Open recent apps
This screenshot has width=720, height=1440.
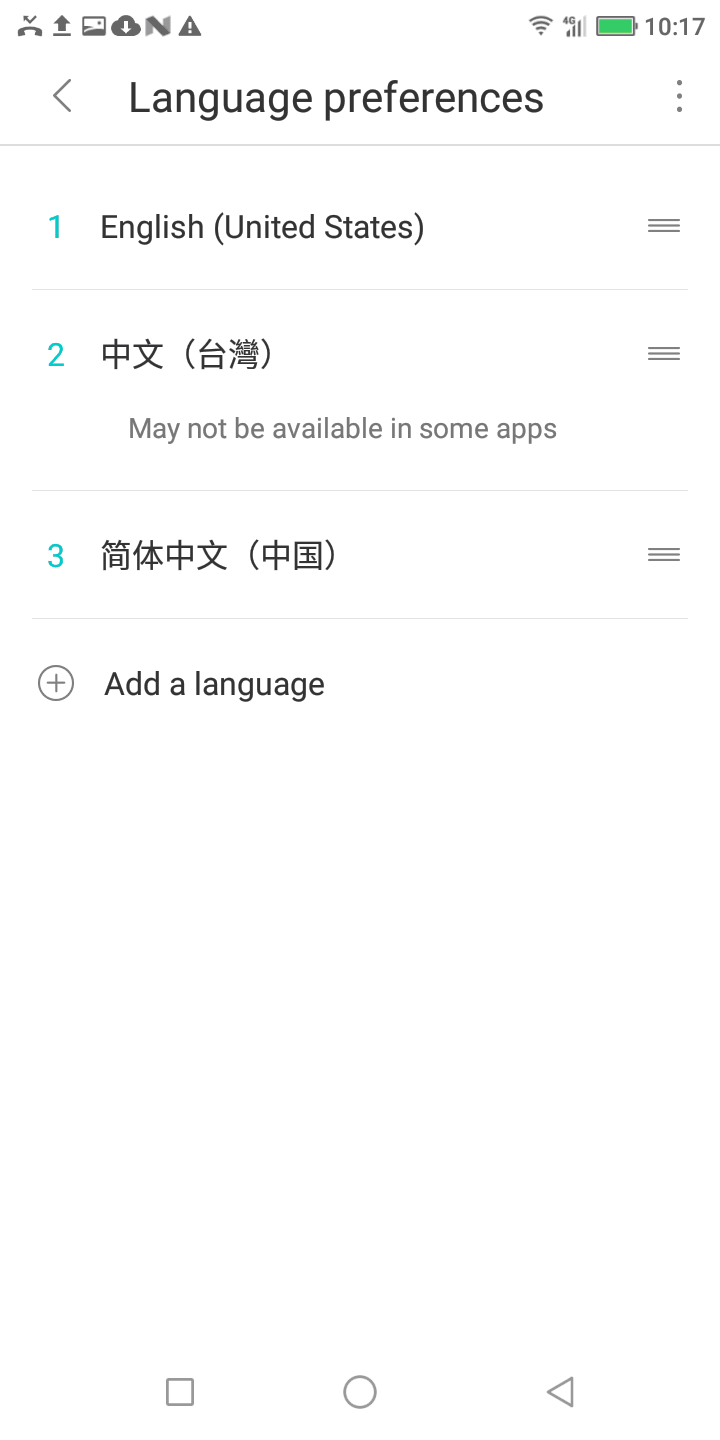click(180, 1391)
